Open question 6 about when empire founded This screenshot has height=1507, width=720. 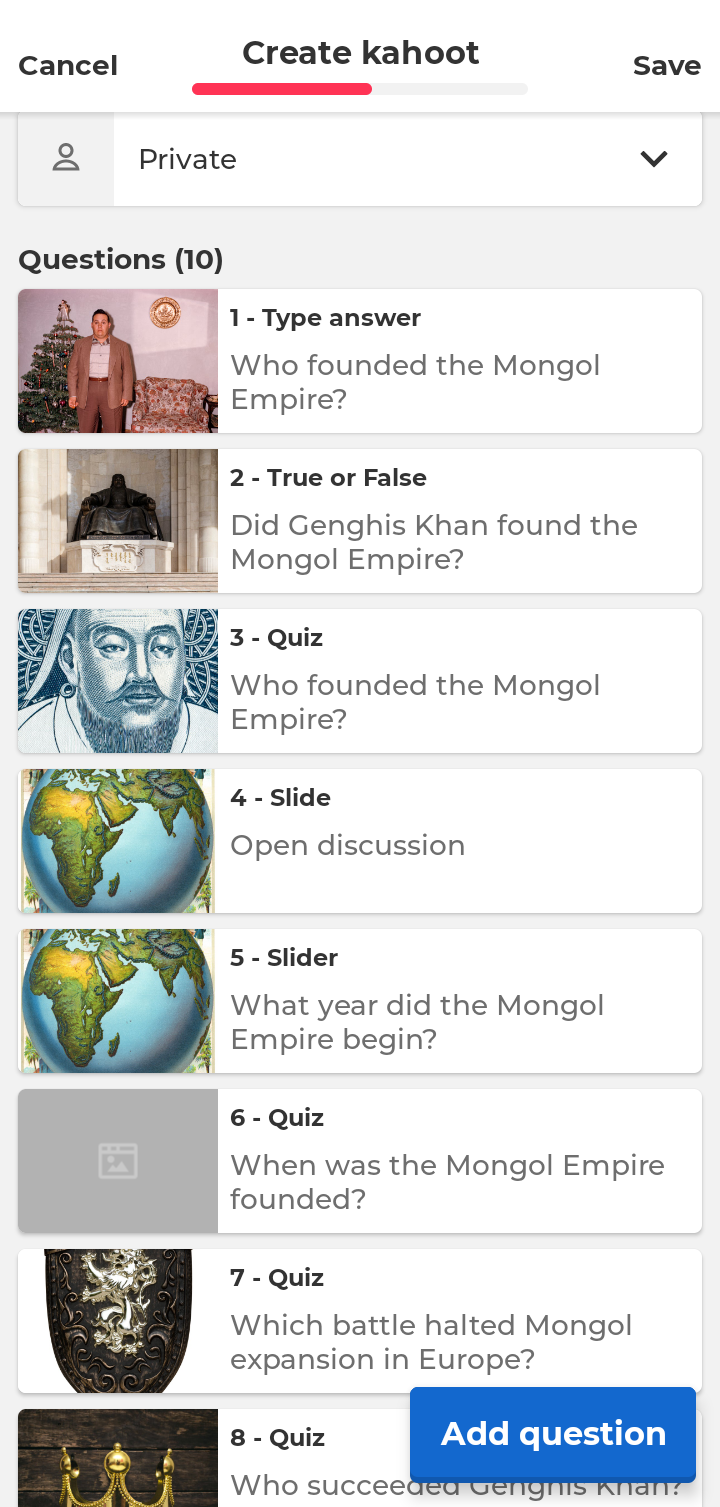pyautogui.click(x=458, y=1161)
